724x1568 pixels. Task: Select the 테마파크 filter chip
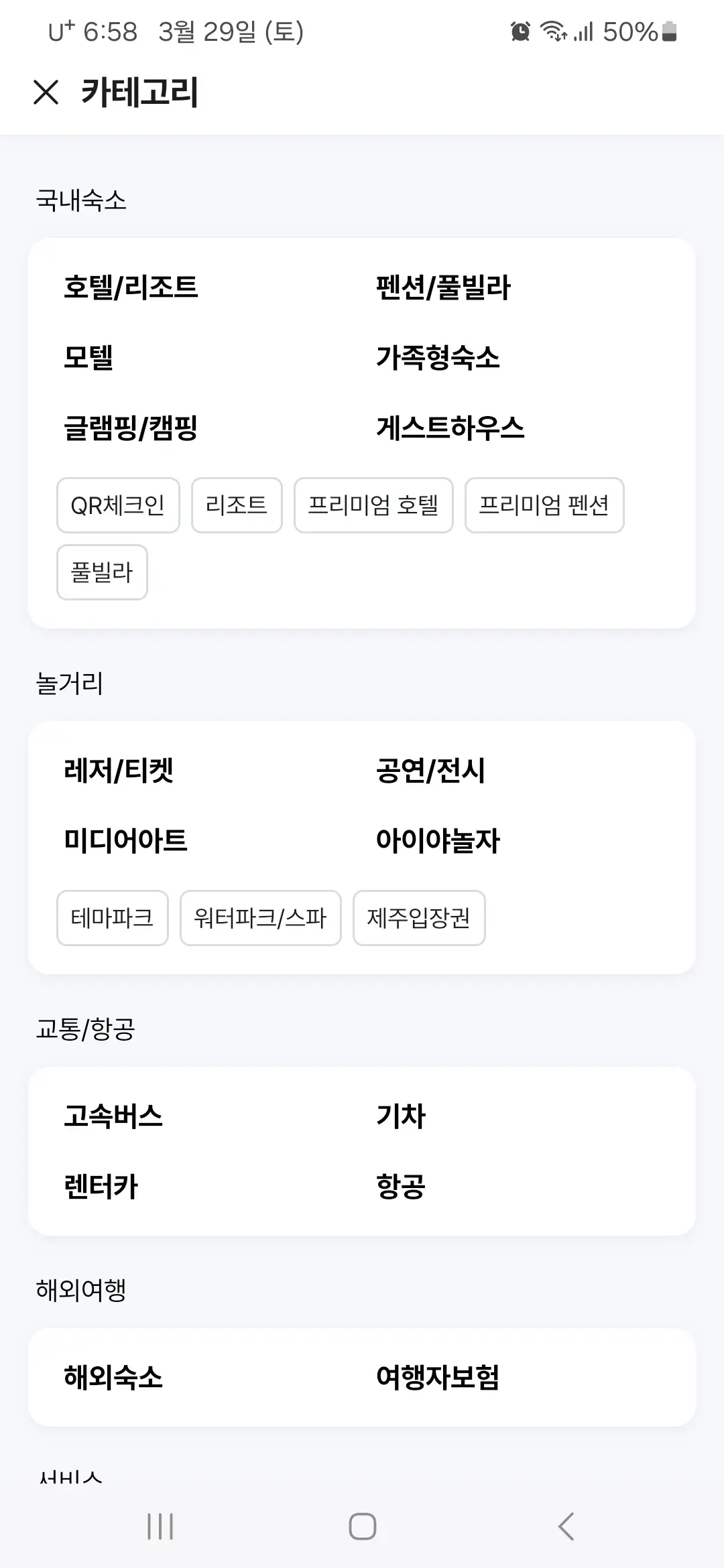pos(112,919)
